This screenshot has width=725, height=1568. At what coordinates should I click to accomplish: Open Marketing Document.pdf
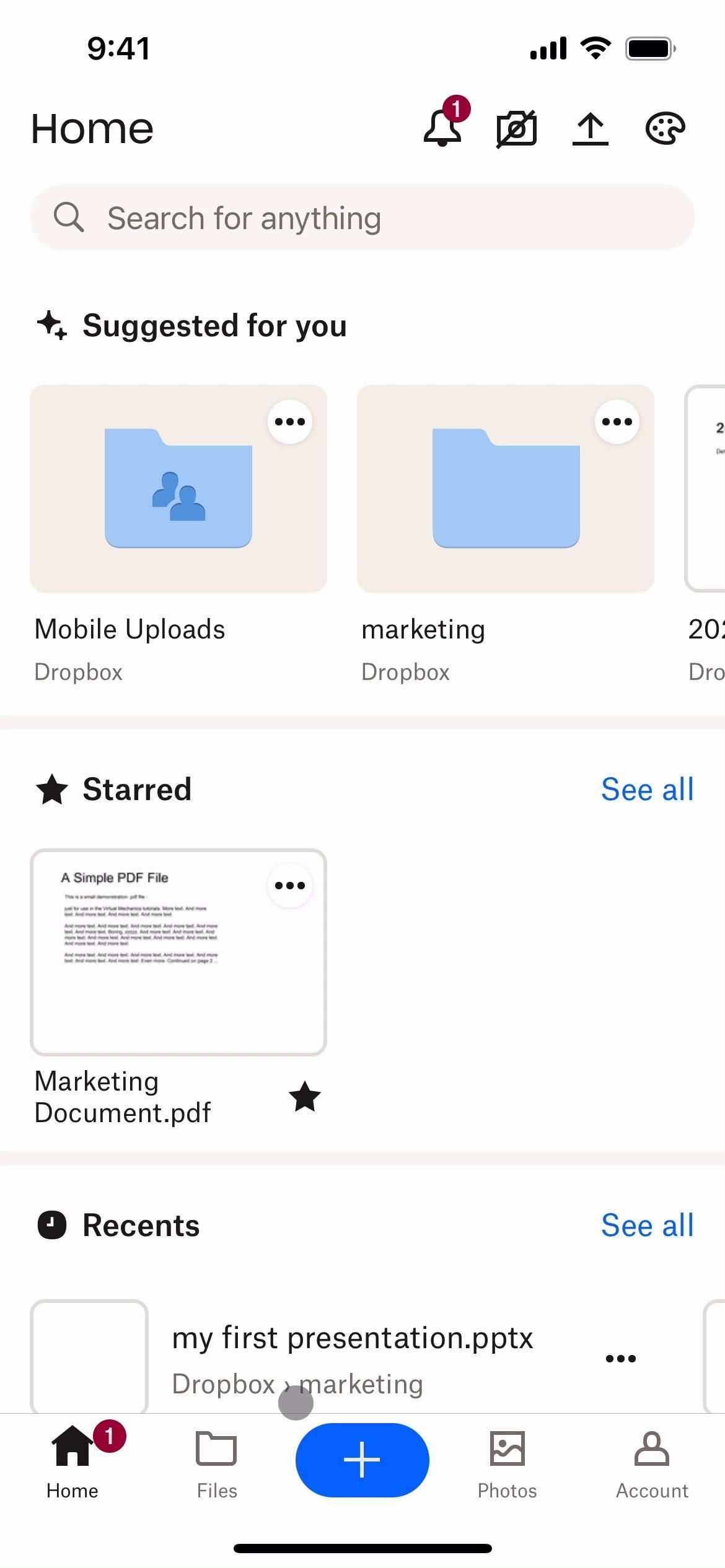[x=178, y=952]
